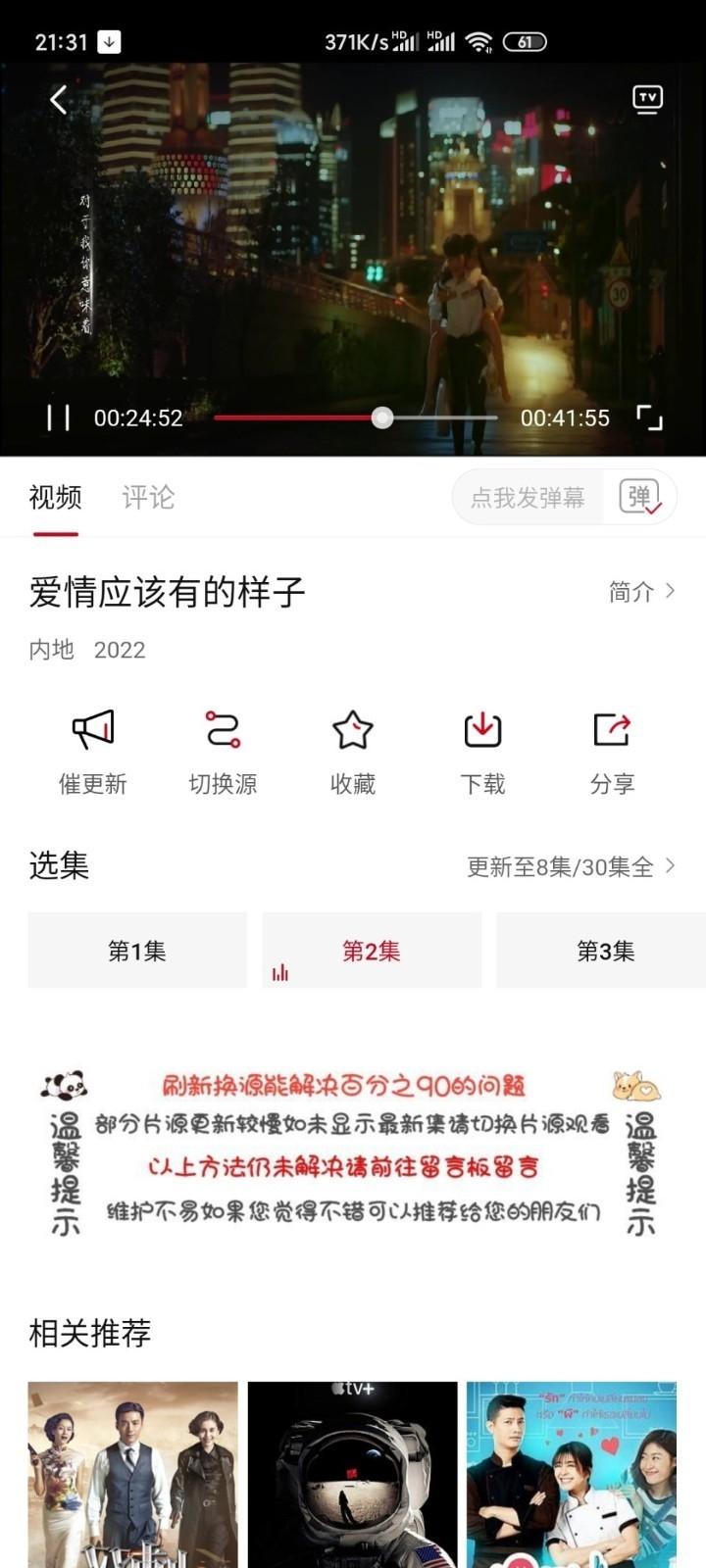Switch to the 视频 tab
Screen dimensions: 706x1568
pyautogui.click(x=54, y=499)
